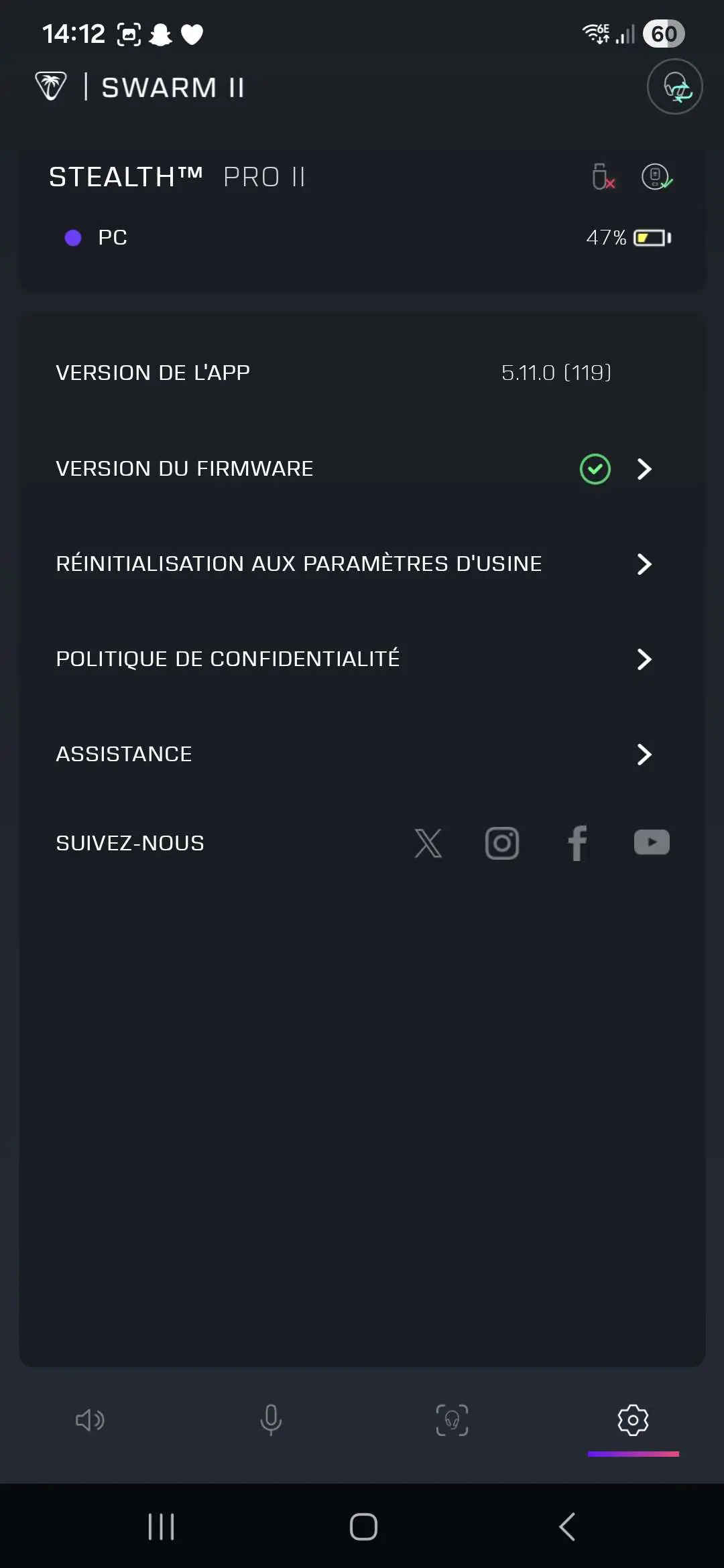Screen dimensions: 724x1568
Task: Switch to the headset scan tab
Action: [452, 1420]
